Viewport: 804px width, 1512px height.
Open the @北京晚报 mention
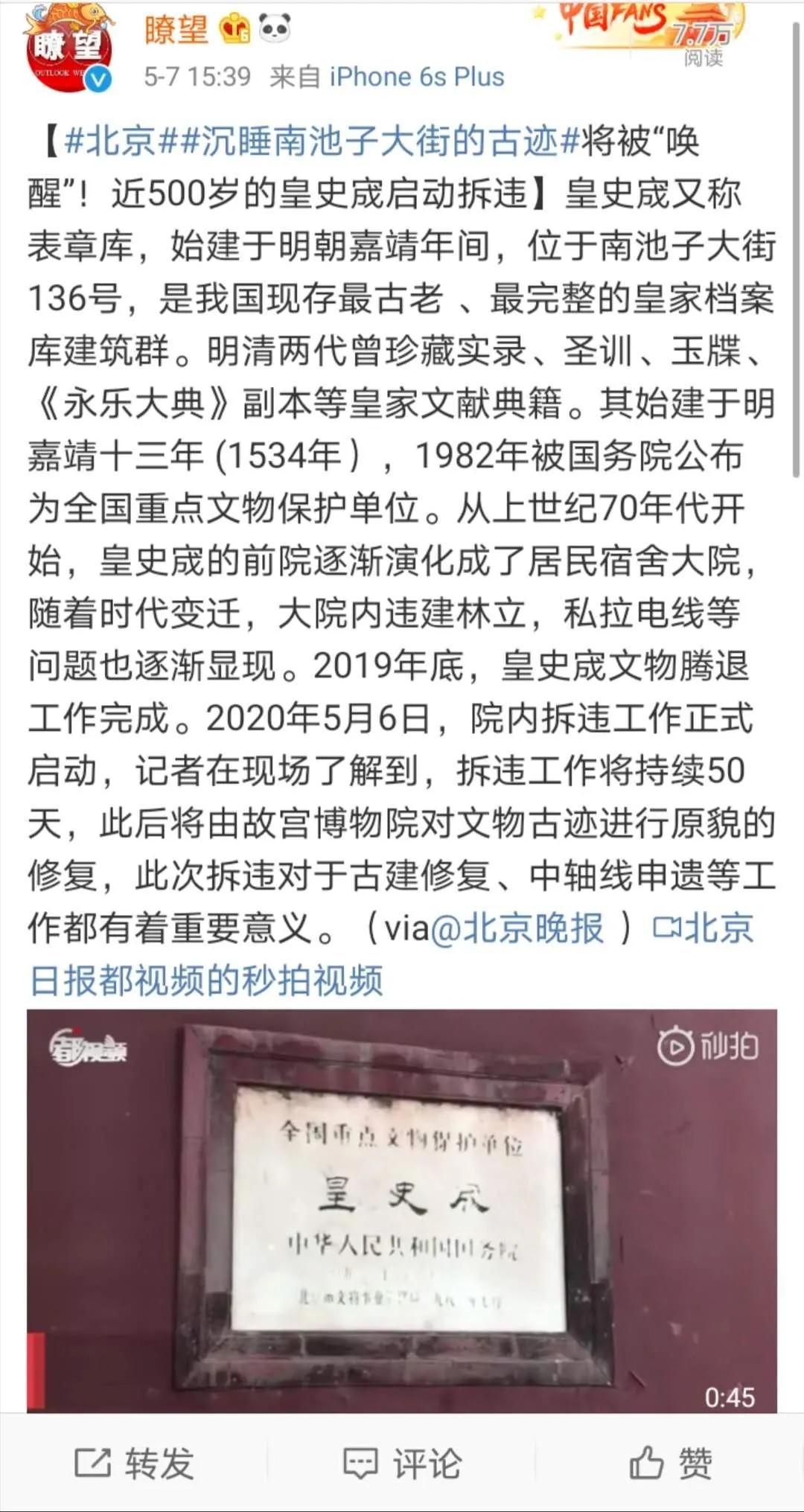[x=517, y=928]
